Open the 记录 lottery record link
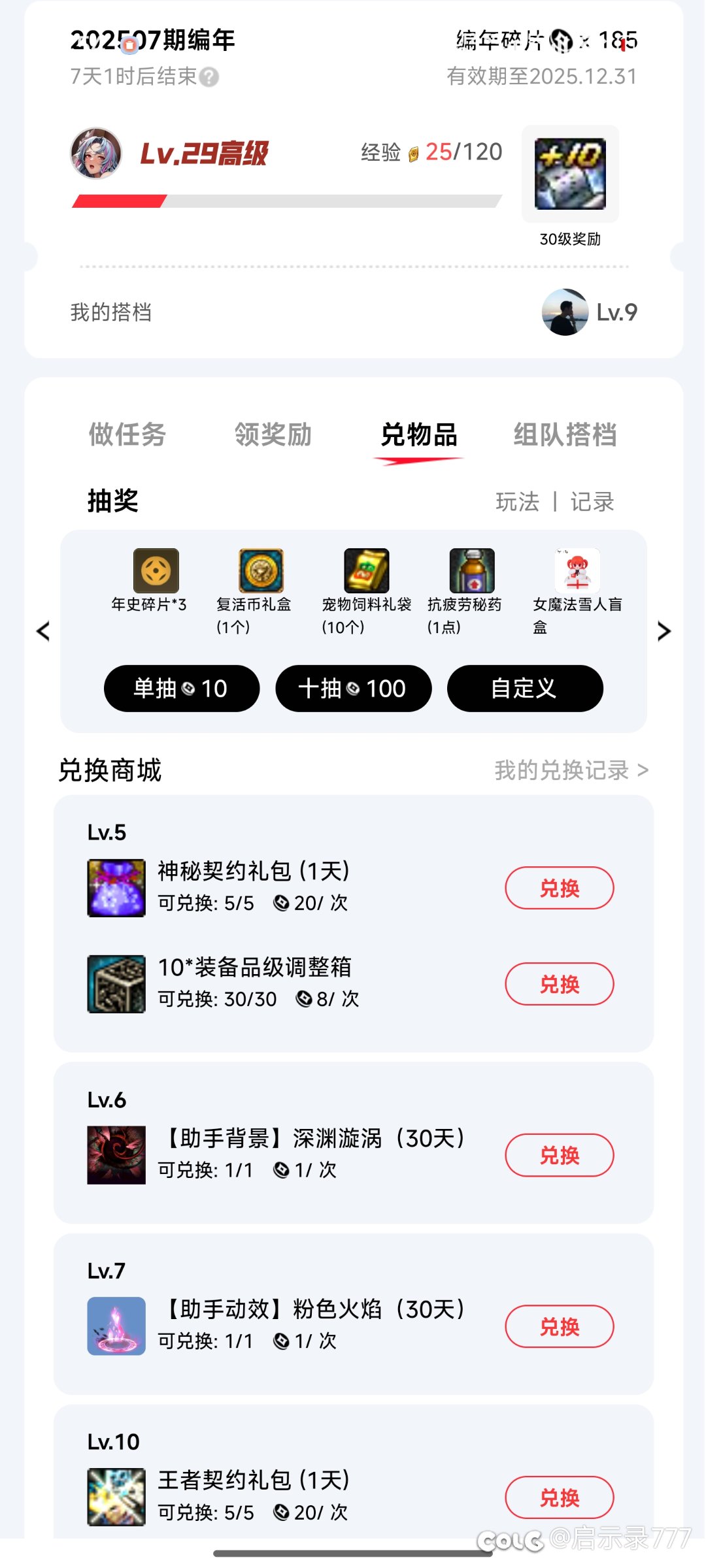Viewport: 706px width, 1568px height. (x=592, y=502)
